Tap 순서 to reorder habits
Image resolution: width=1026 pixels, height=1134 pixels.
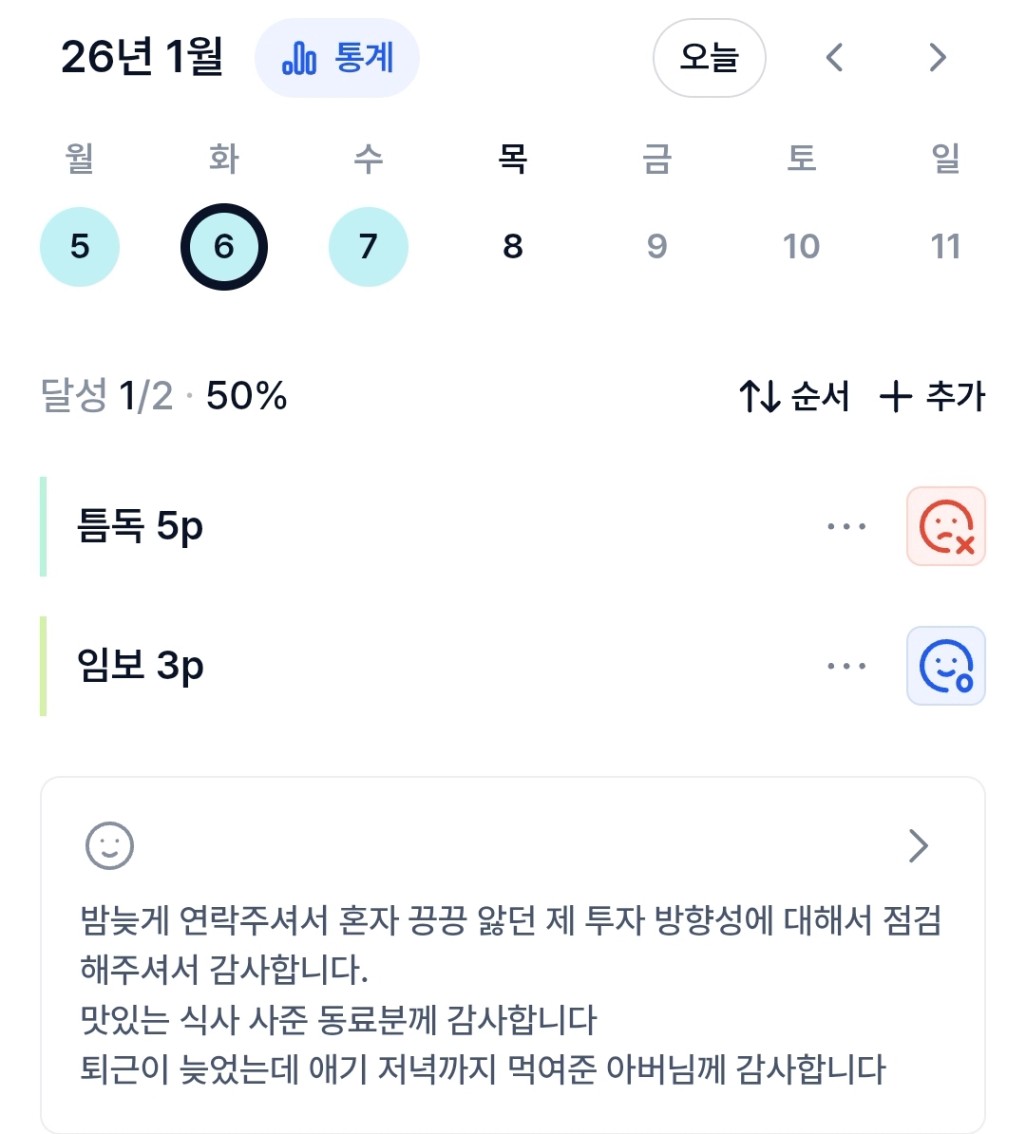[x=793, y=396]
